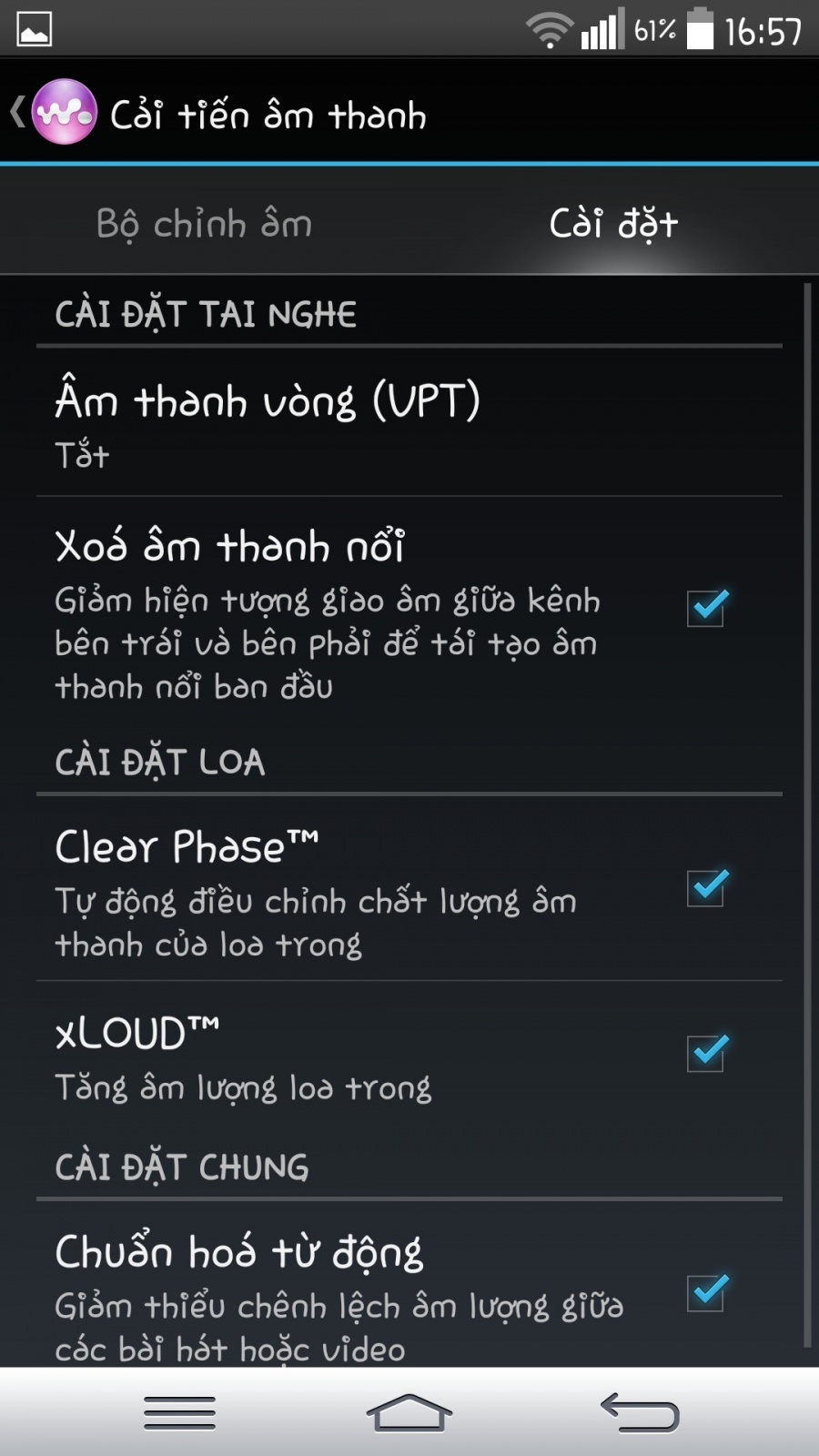Tap the battery icon in the status bar
Image resolution: width=819 pixels, height=1456 pixels.
pos(701,27)
